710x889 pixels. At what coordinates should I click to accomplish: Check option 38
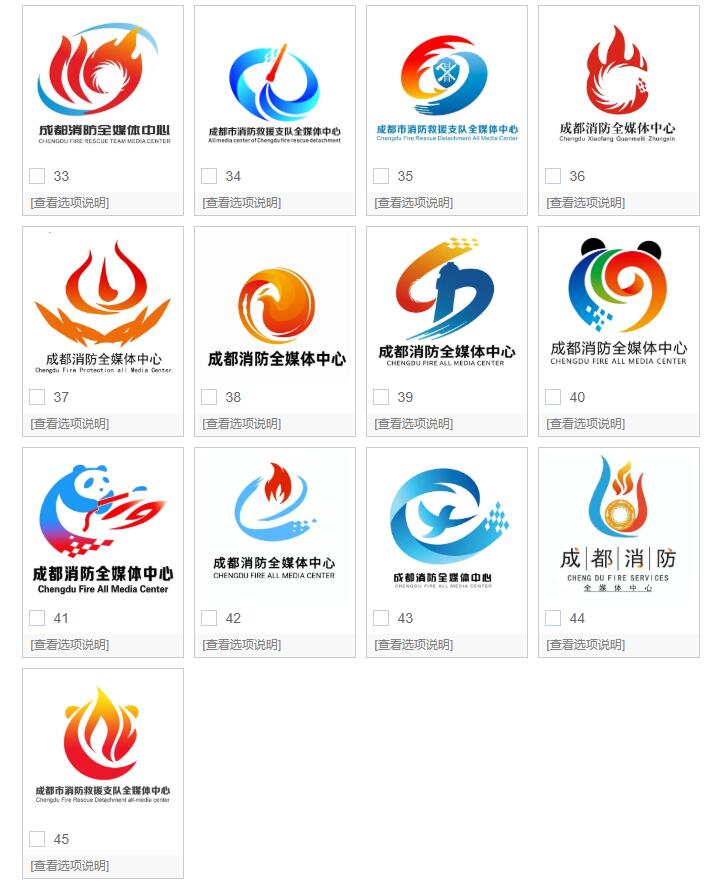point(209,397)
